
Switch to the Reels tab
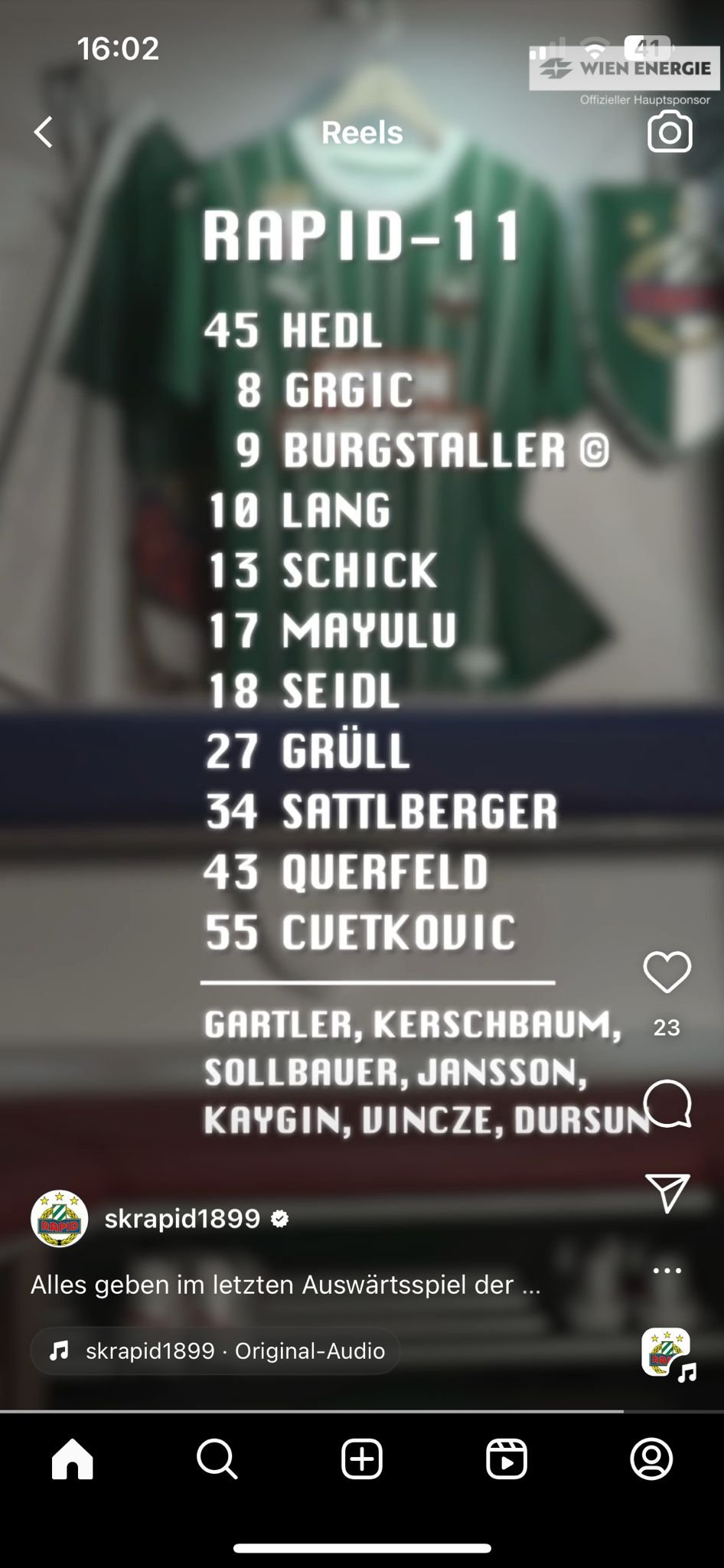tap(507, 1459)
